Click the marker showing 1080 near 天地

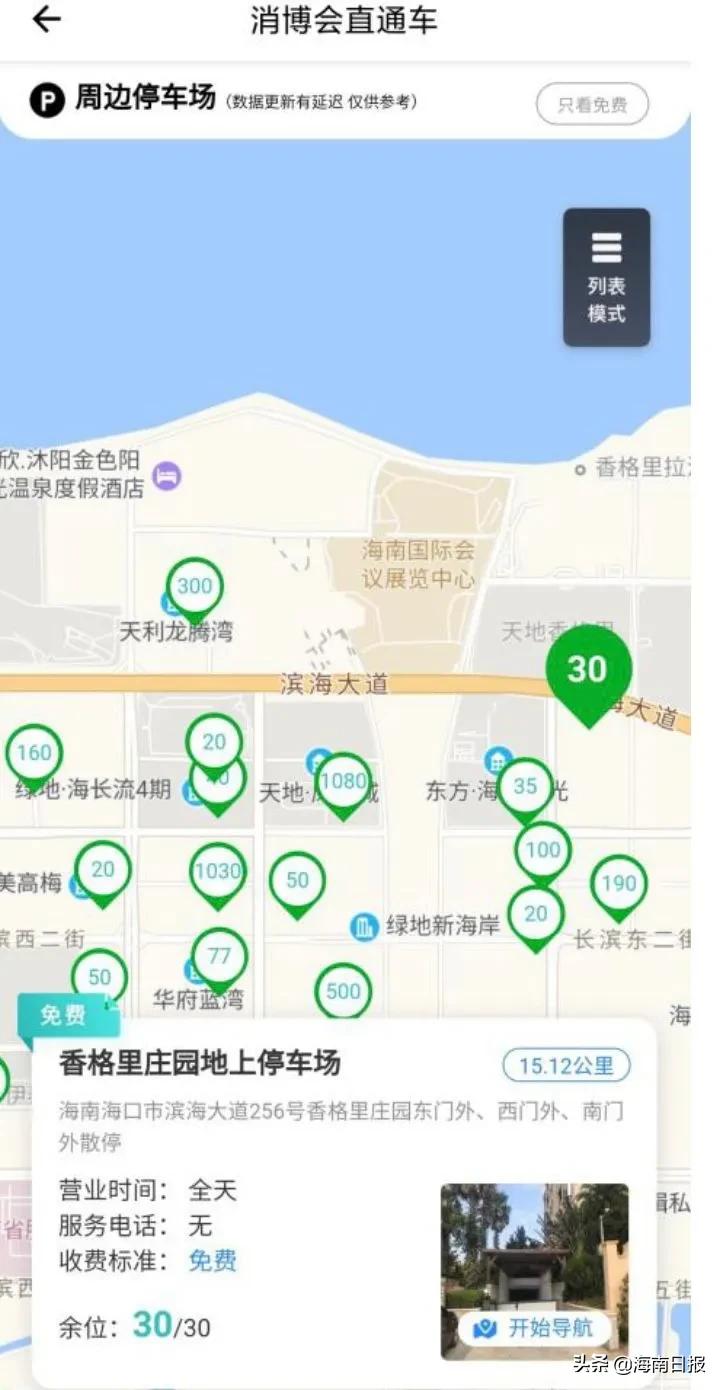coord(343,784)
